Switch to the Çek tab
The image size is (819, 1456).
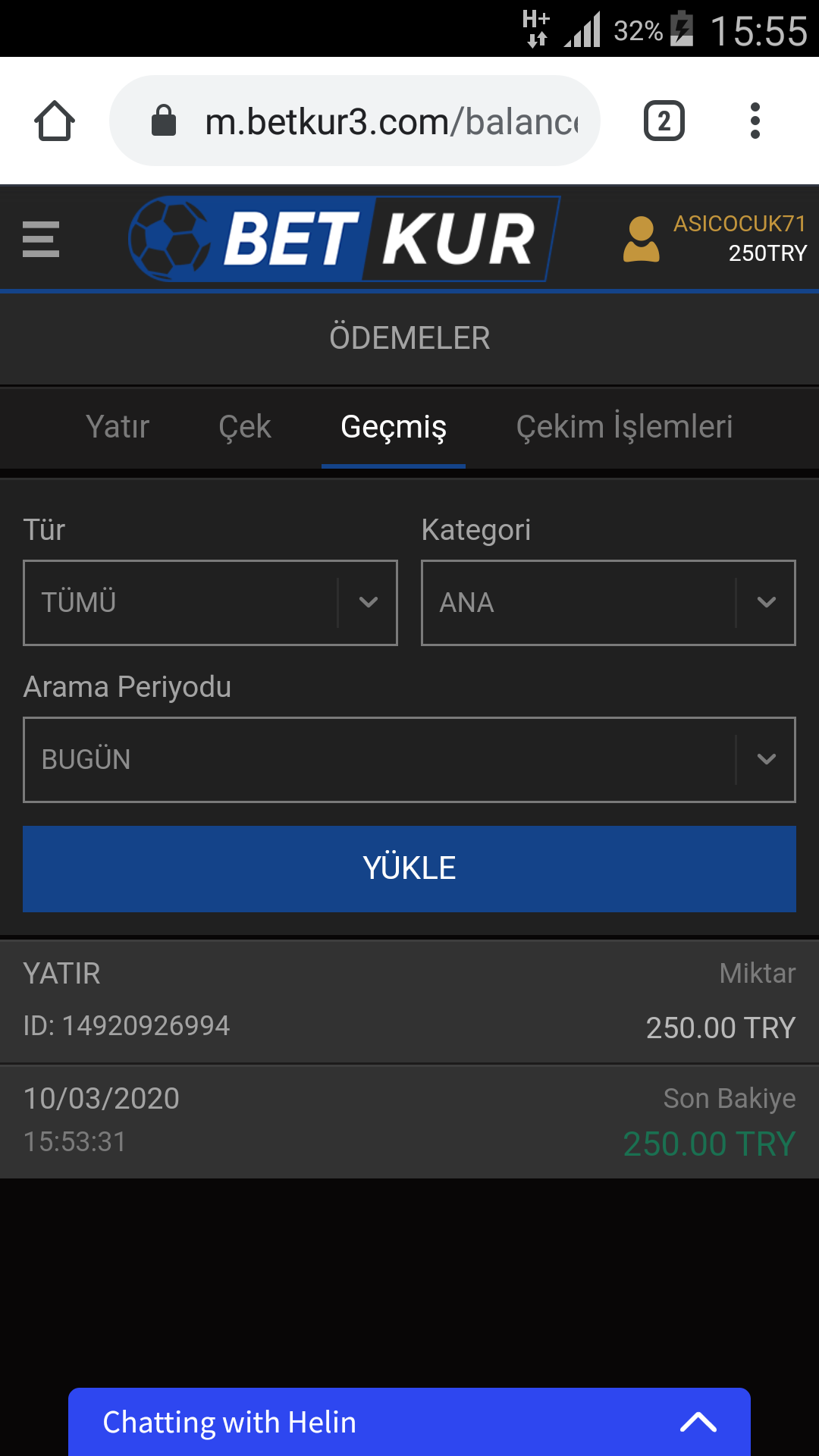click(x=244, y=426)
